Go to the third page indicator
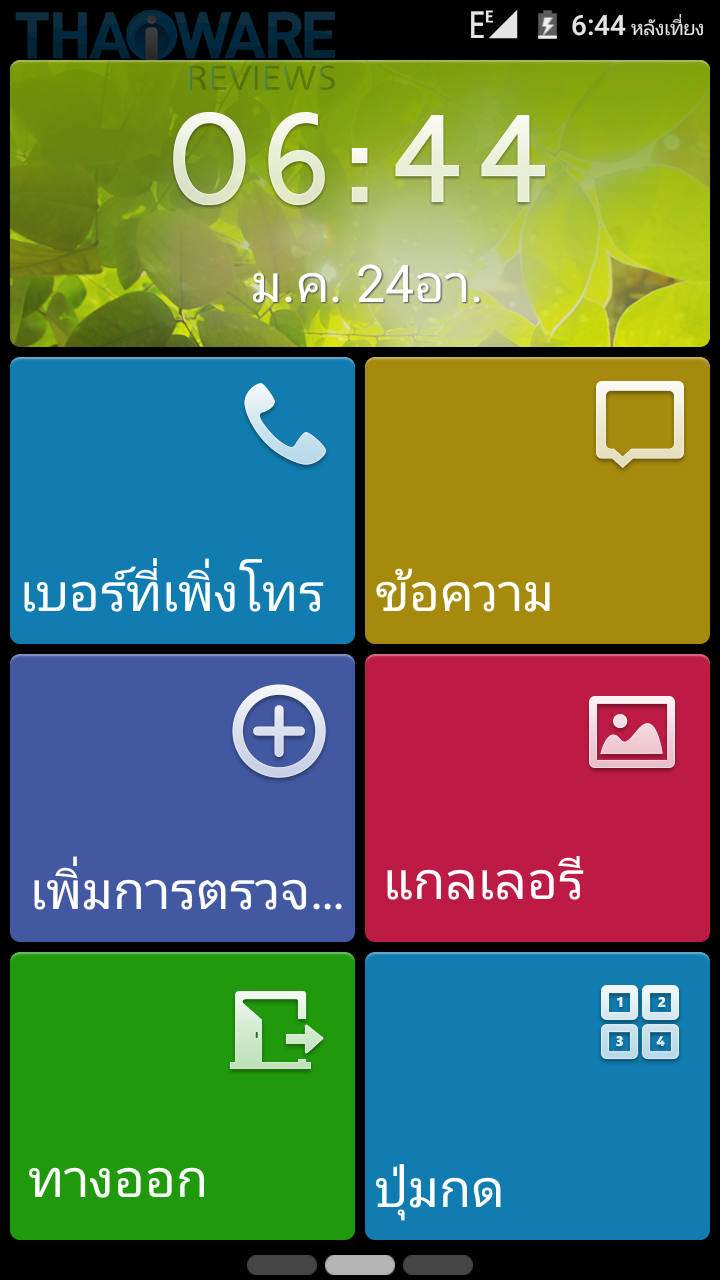 [438, 1265]
